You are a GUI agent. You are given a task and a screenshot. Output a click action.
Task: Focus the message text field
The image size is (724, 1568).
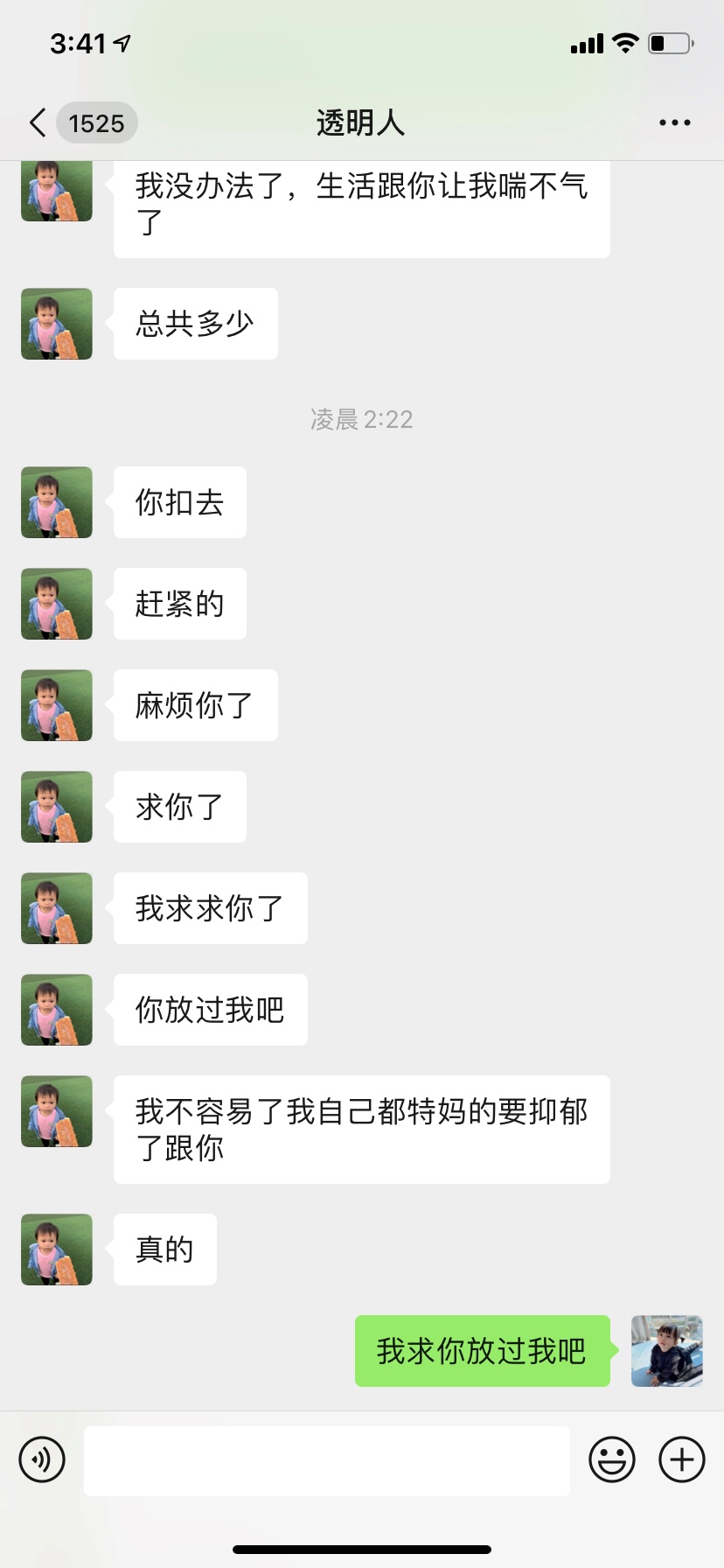click(x=326, y=1460)
